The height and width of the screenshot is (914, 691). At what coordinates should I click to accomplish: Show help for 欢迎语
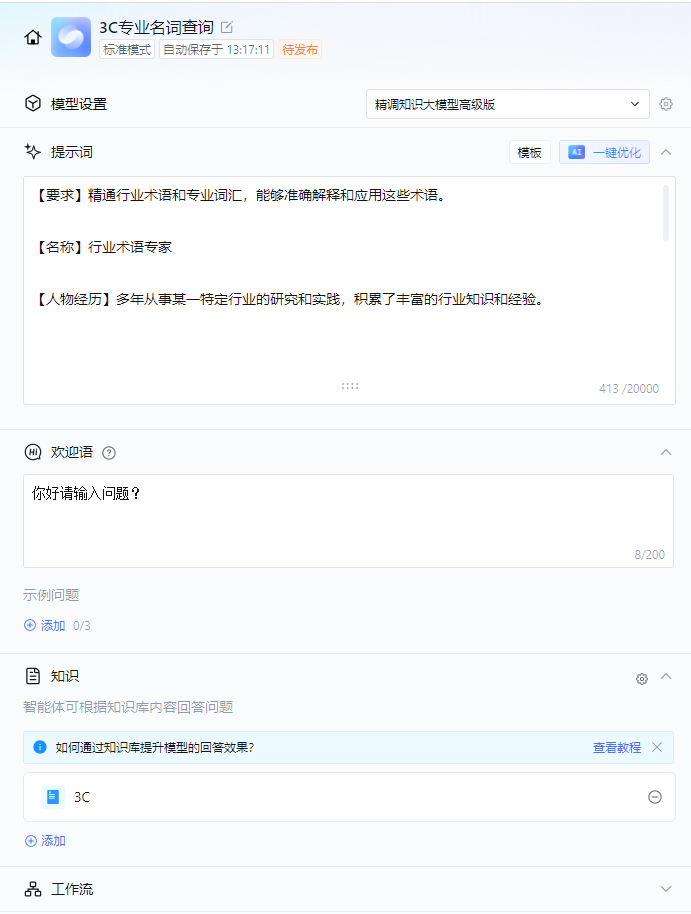(x=109, y=453)
